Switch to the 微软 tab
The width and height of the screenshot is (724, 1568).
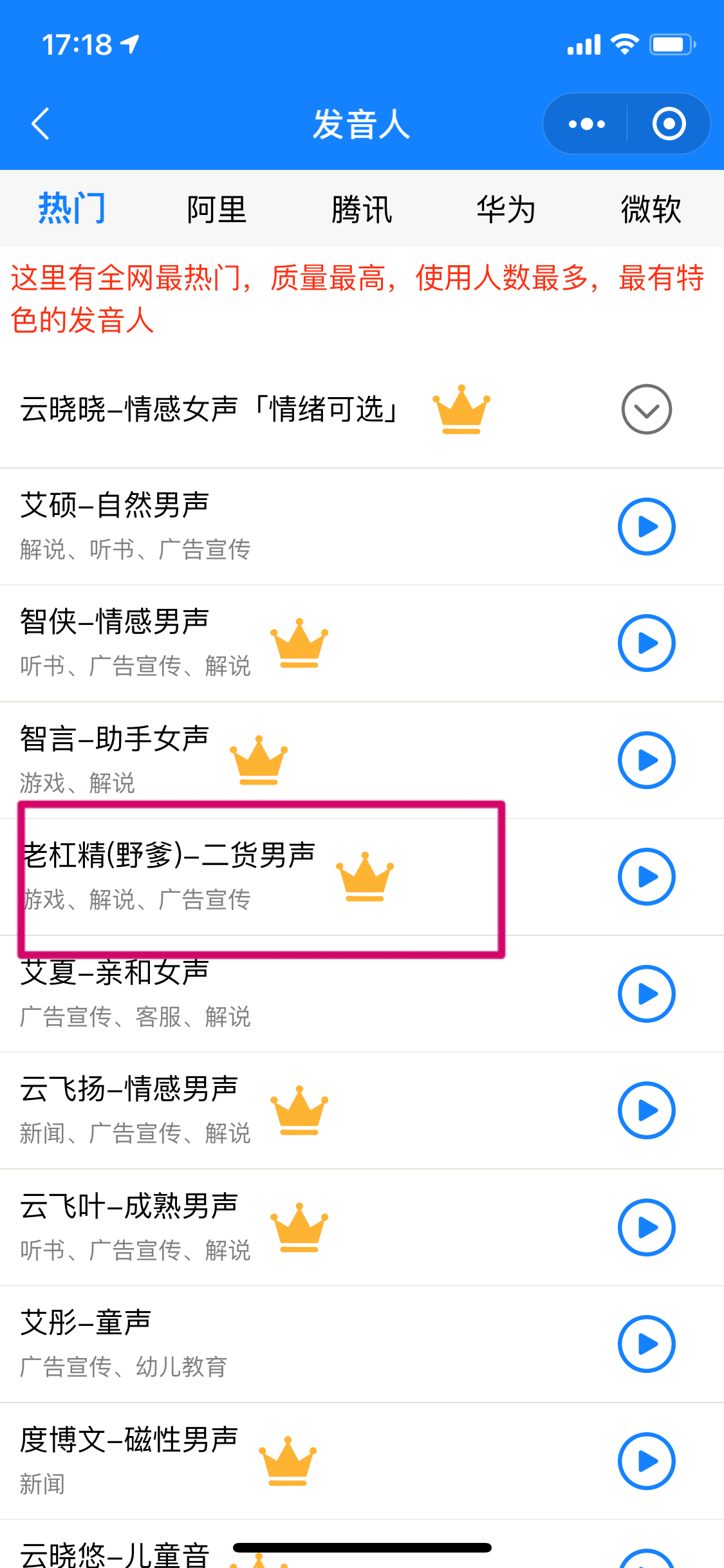point(651,209)
